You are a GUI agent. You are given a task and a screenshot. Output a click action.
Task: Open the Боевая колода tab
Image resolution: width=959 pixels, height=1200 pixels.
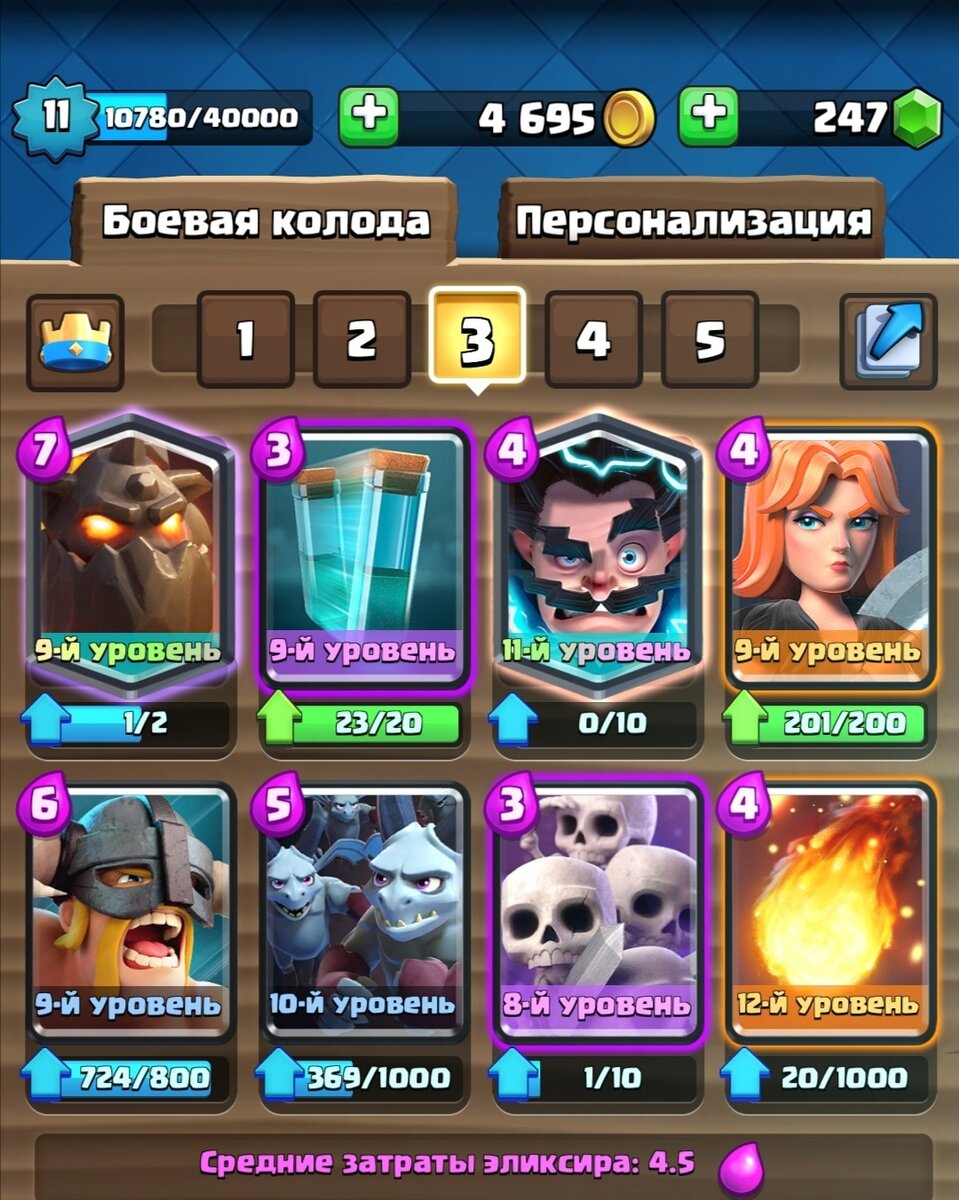[x=266, y=221]
